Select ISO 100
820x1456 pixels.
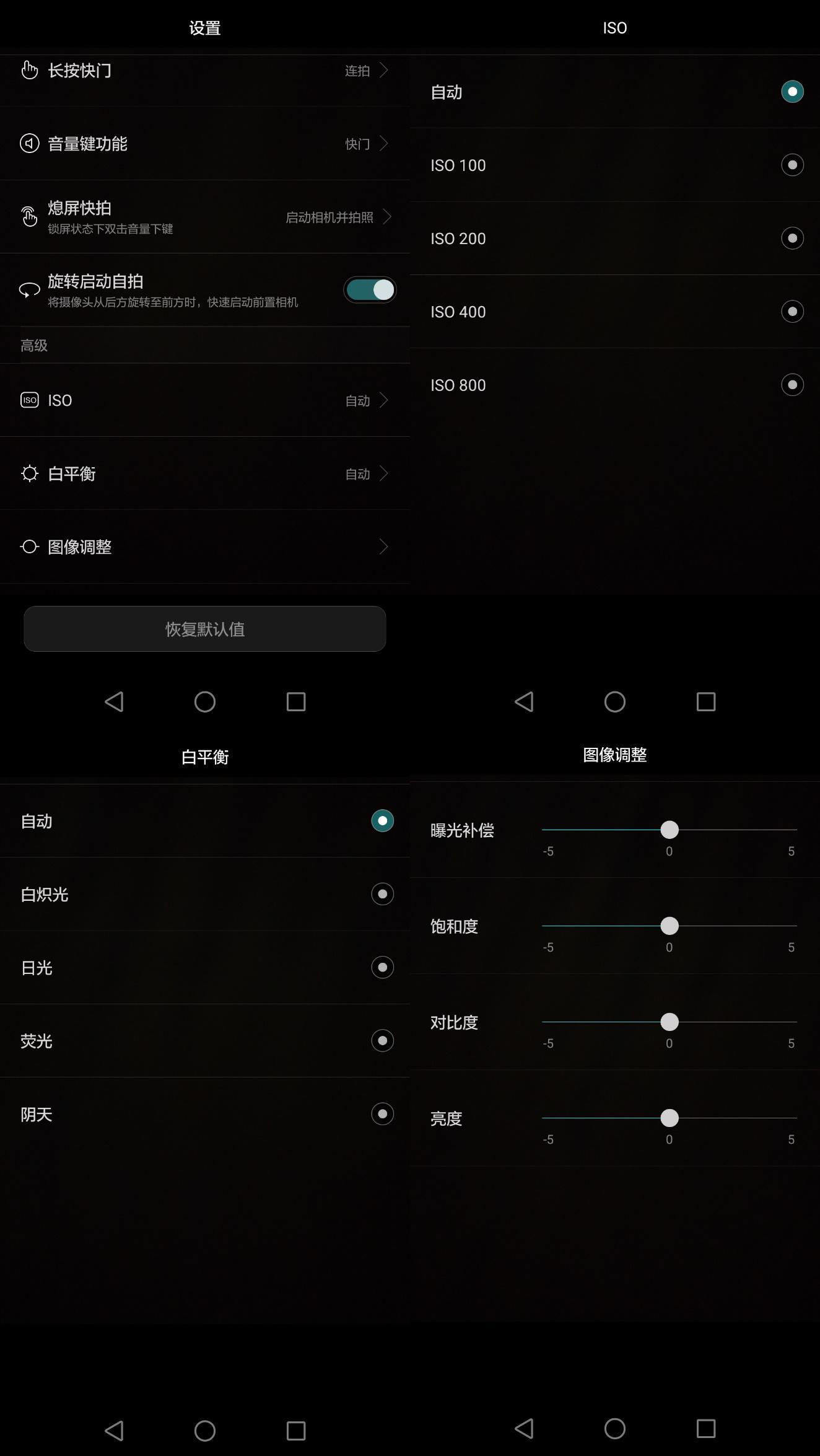(615, 165)
